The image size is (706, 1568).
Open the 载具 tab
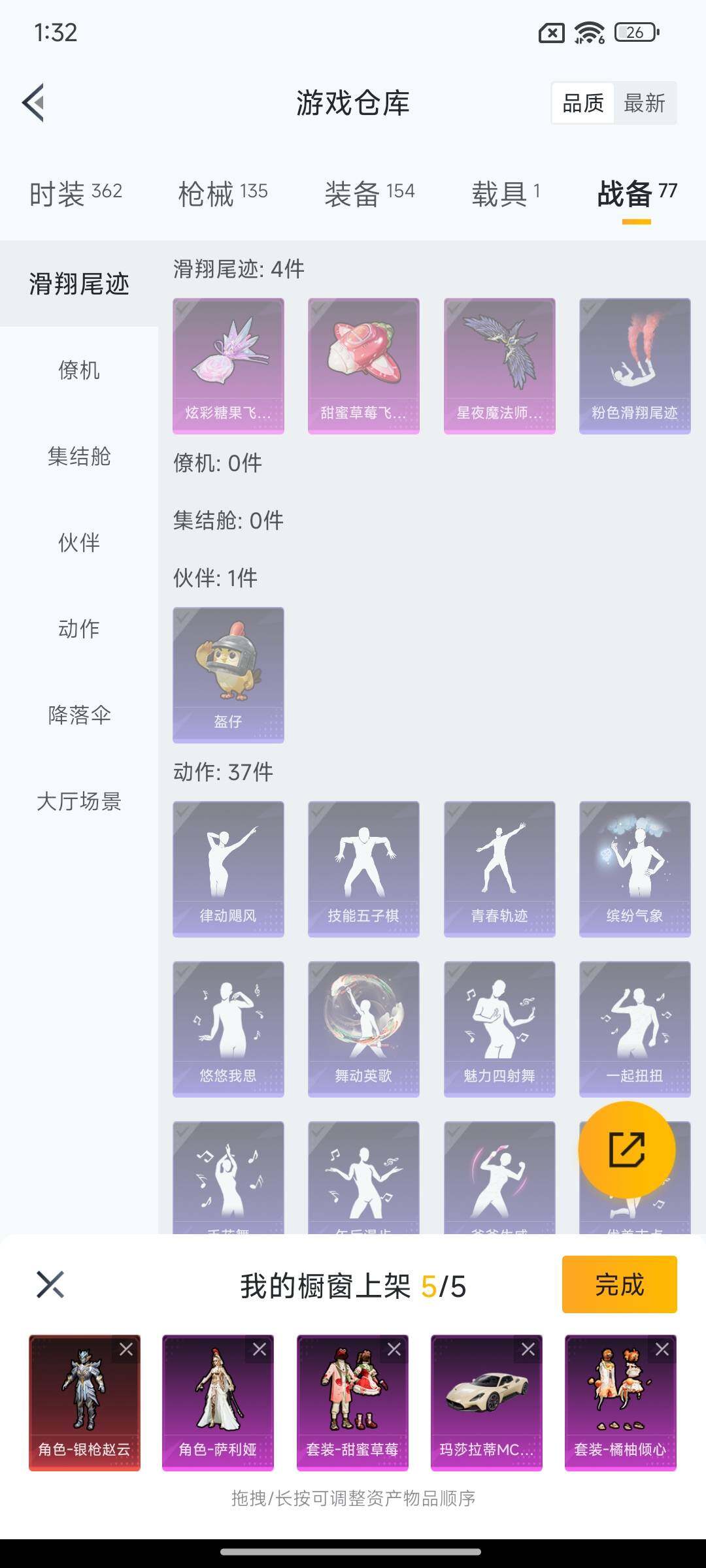click(x=506, y=193)
